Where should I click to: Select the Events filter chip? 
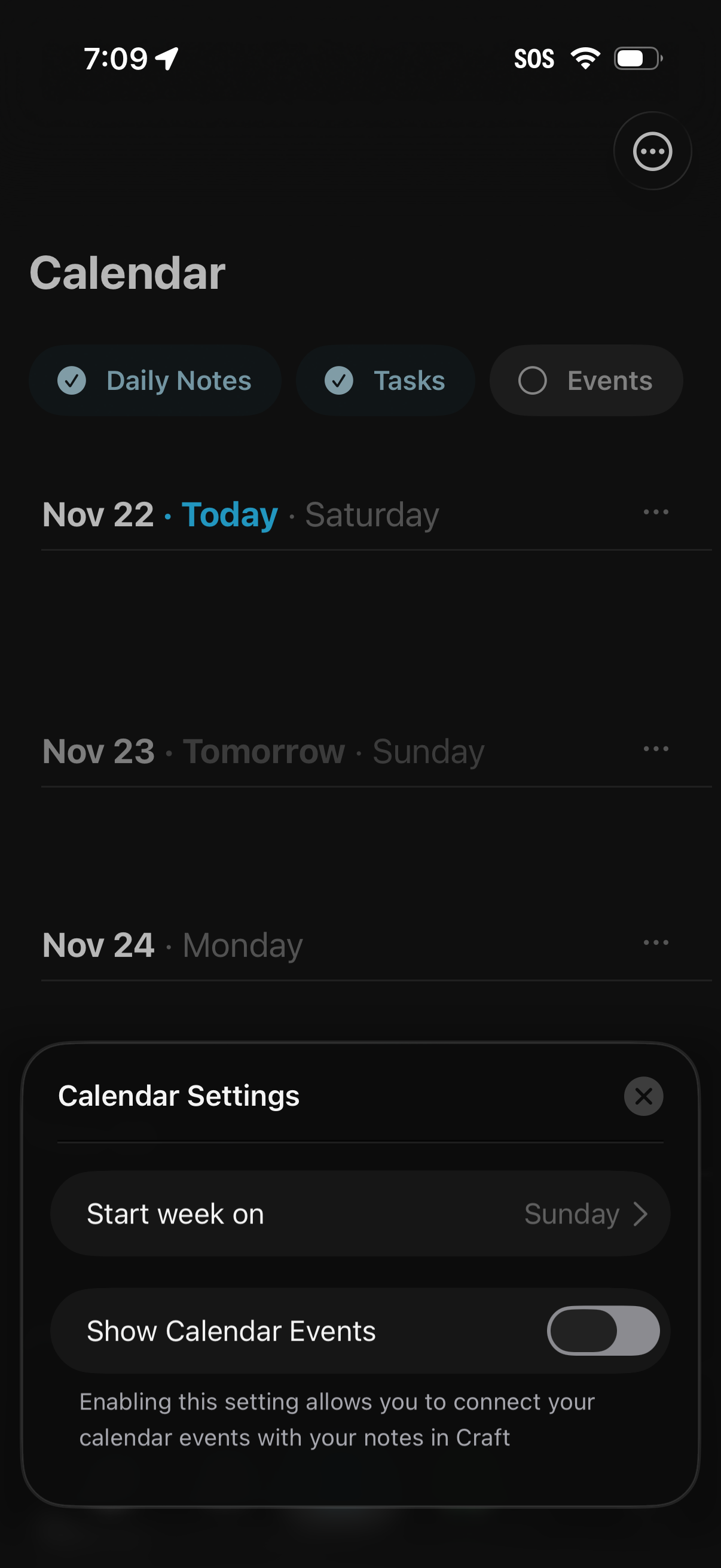pyautogui.click(x=585, y=380)
